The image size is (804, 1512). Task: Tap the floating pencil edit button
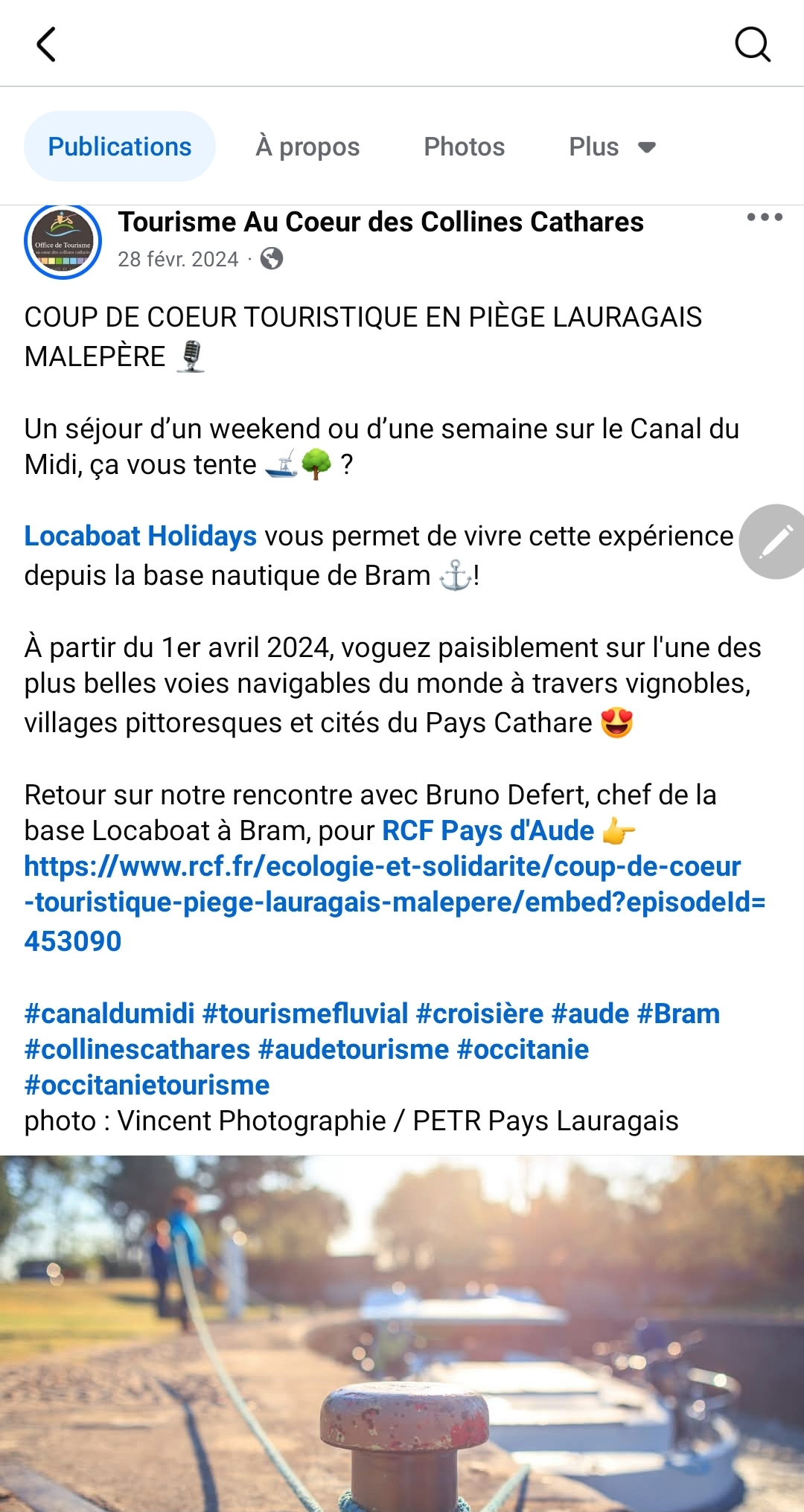pos(775,542)
